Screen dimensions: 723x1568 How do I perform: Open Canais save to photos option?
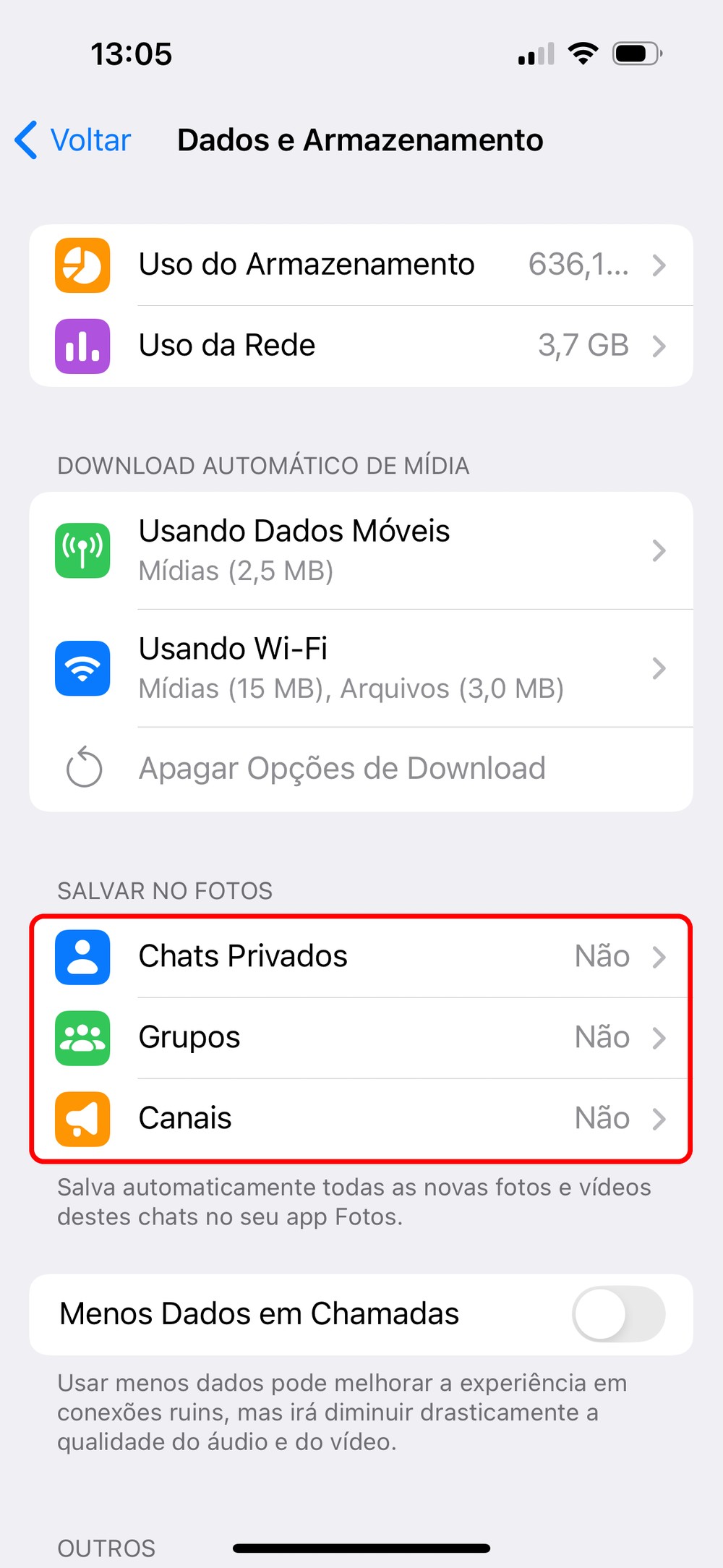361,1119
